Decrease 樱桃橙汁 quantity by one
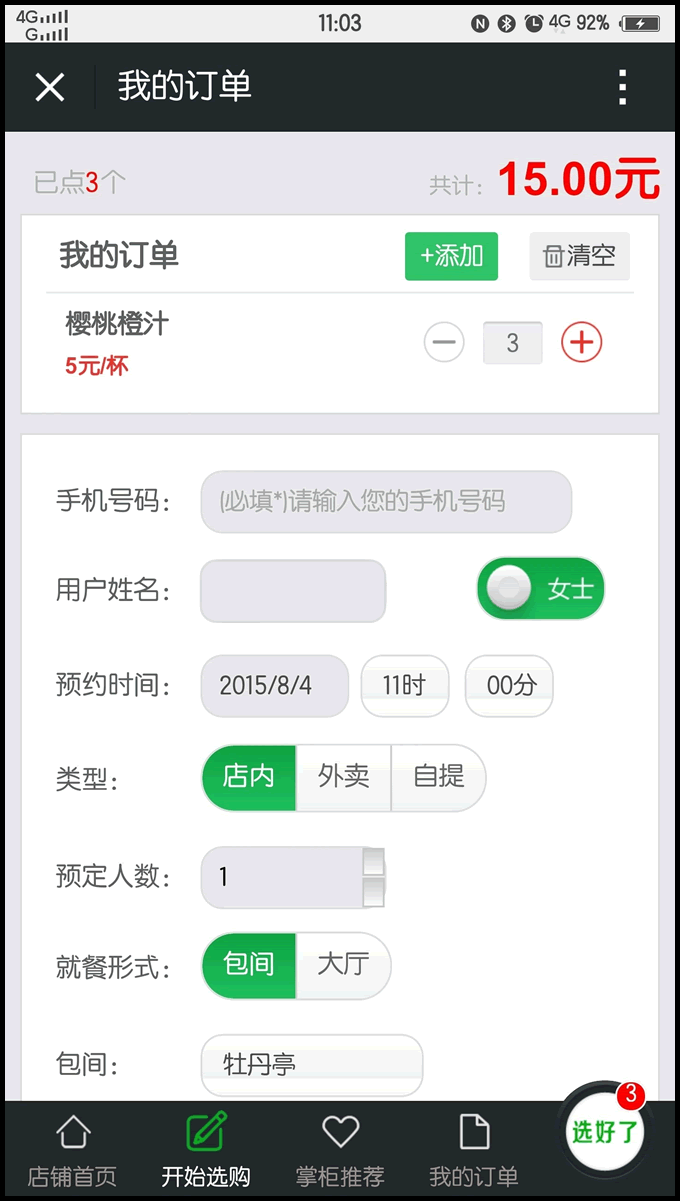 click(x=444, y=343)
